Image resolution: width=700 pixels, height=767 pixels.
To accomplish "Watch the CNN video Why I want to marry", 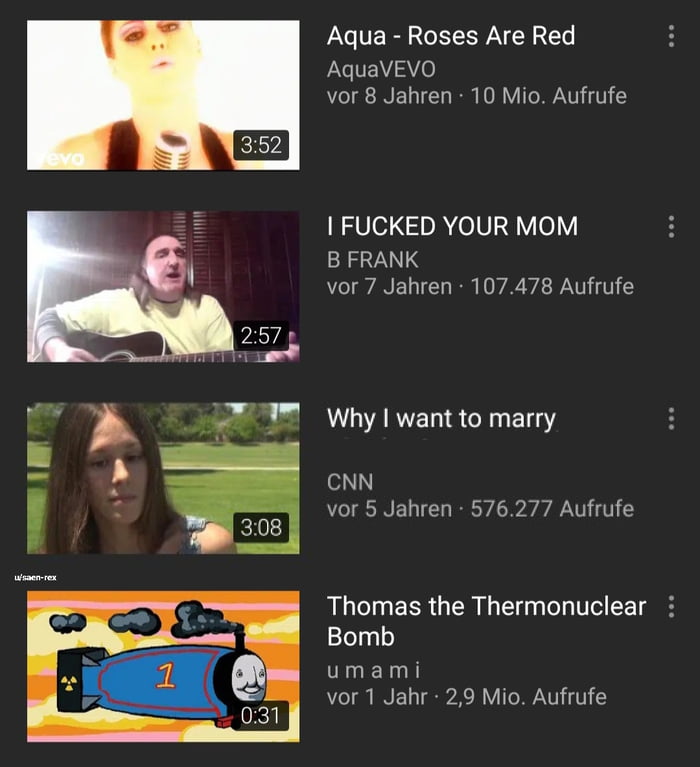I will click(x=163, y=478).
